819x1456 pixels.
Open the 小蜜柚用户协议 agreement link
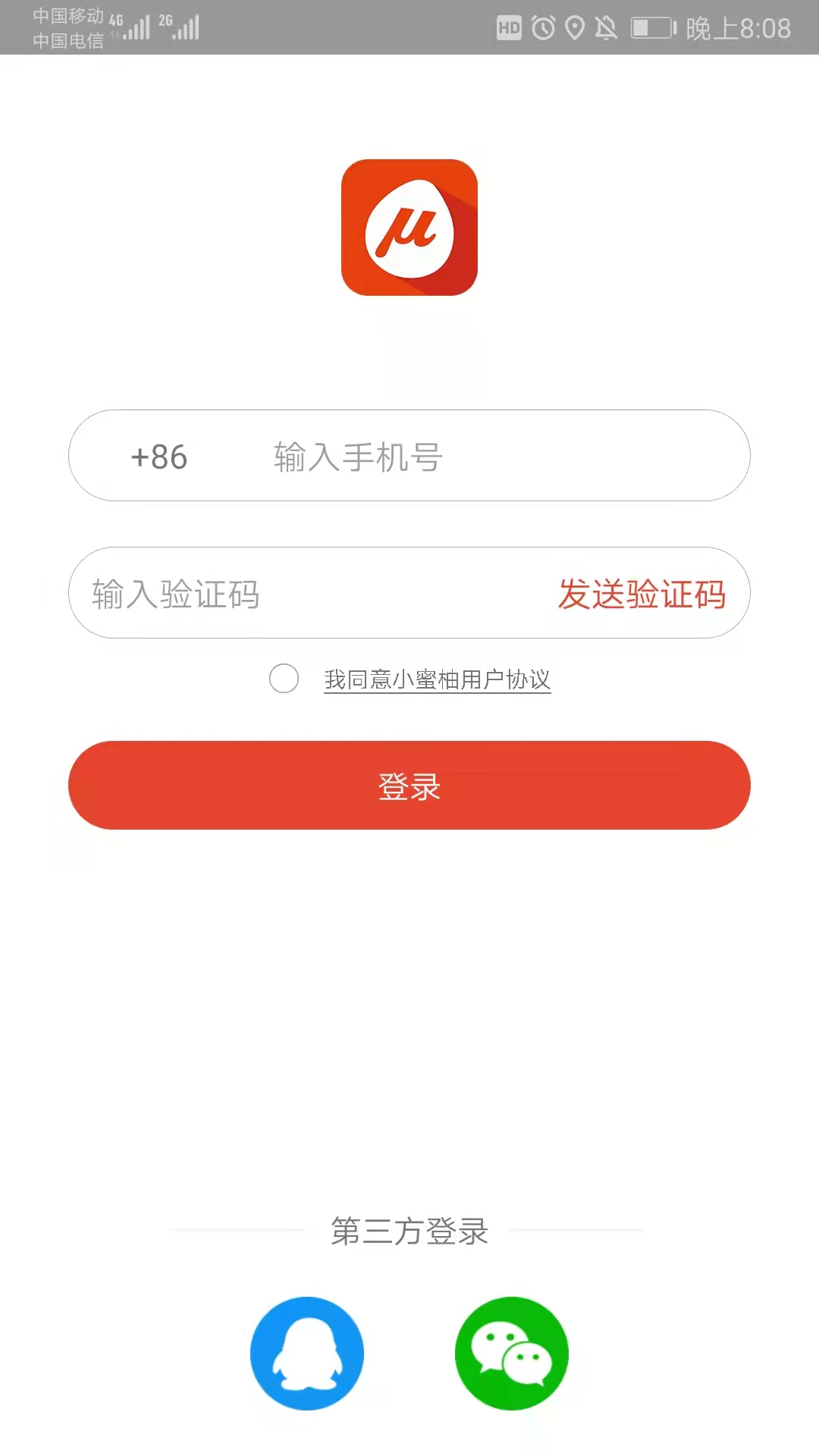click(438, 680)
